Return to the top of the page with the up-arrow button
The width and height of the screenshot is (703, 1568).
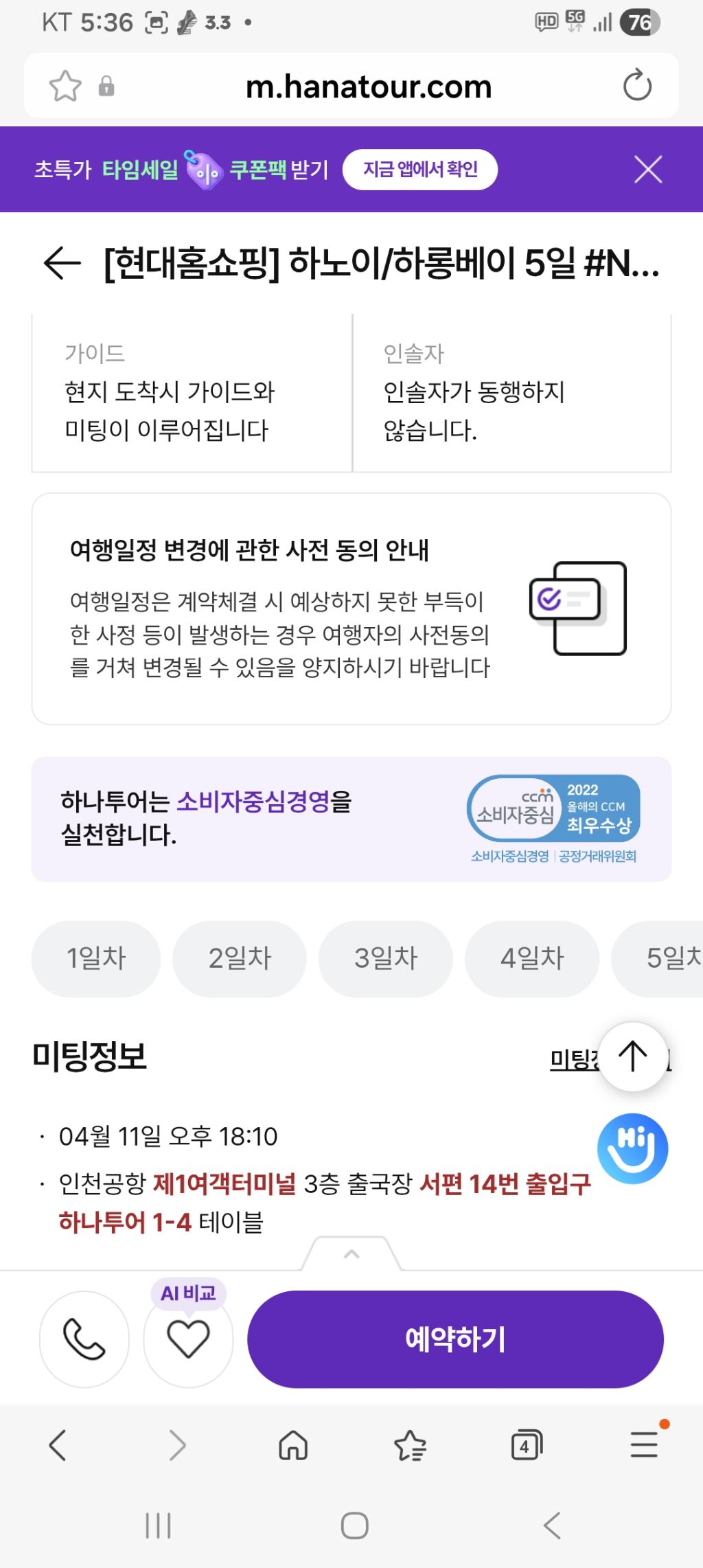point(632,1056)
